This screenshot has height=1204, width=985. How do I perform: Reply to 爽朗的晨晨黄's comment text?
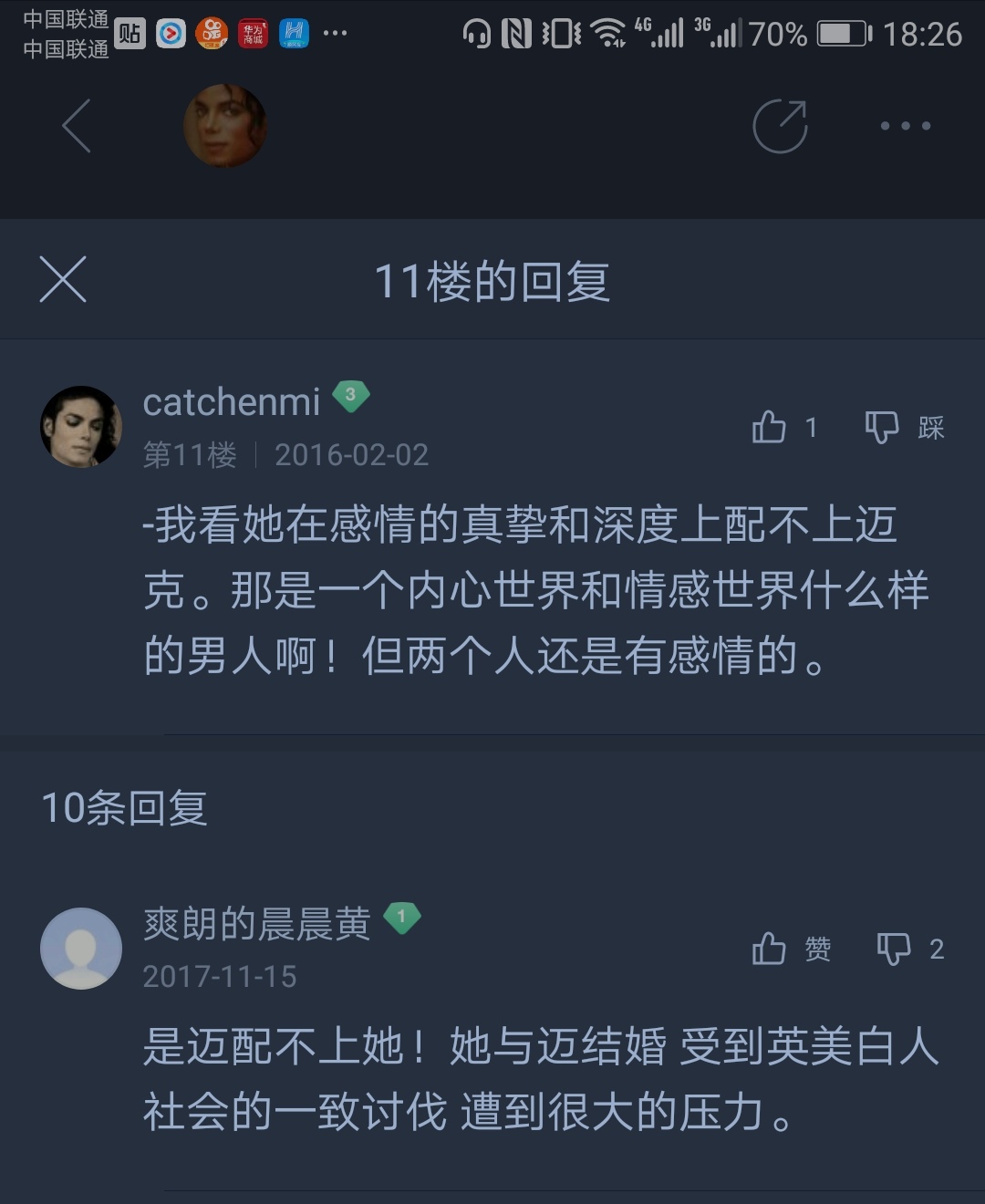[x=538, y=1078]
